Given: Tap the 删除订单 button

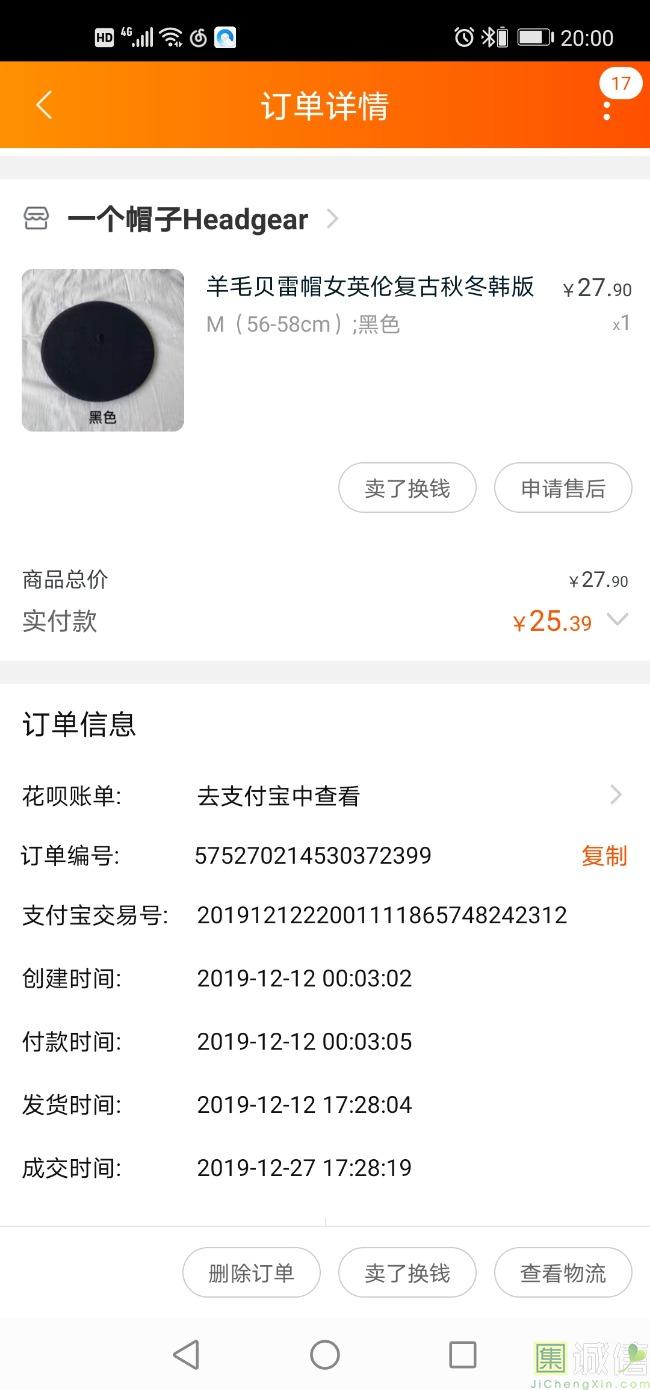Looking at the screenshot, I should (251, 1273).
